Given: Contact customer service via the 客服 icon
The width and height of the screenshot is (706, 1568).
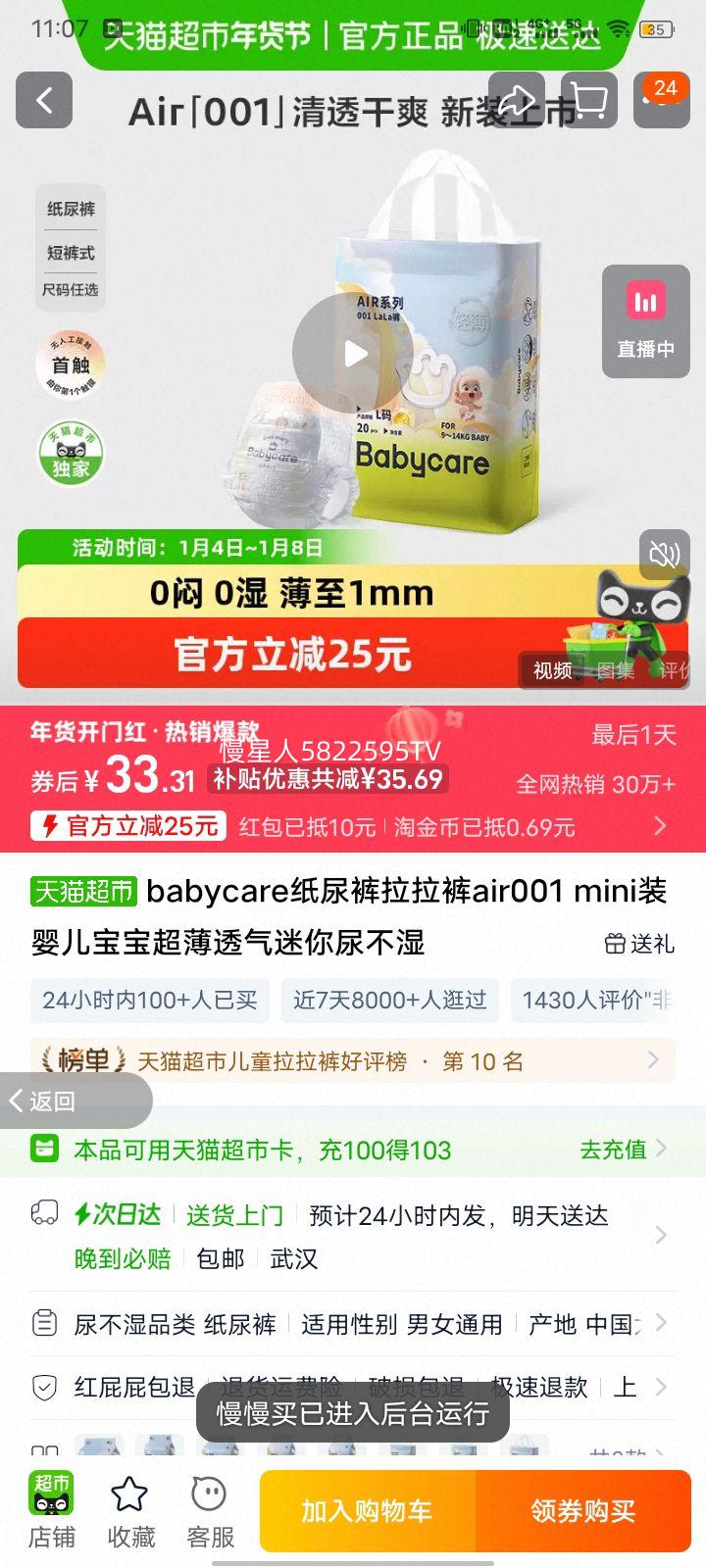Looking at the screenshot, I should [209, 1506].
